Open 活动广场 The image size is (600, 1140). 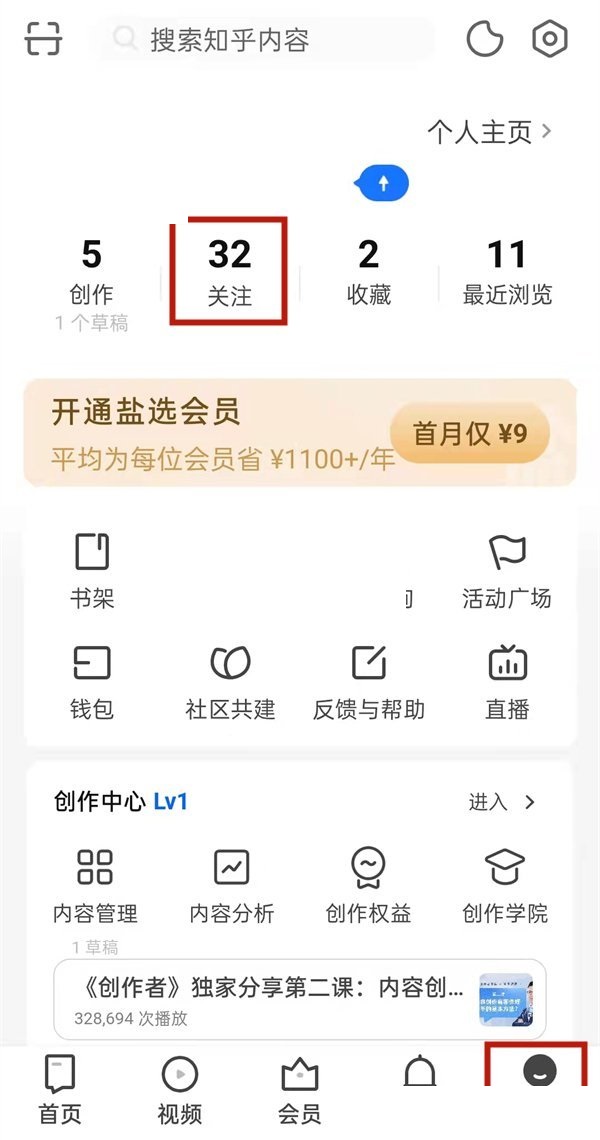click(x=506, y=572)
